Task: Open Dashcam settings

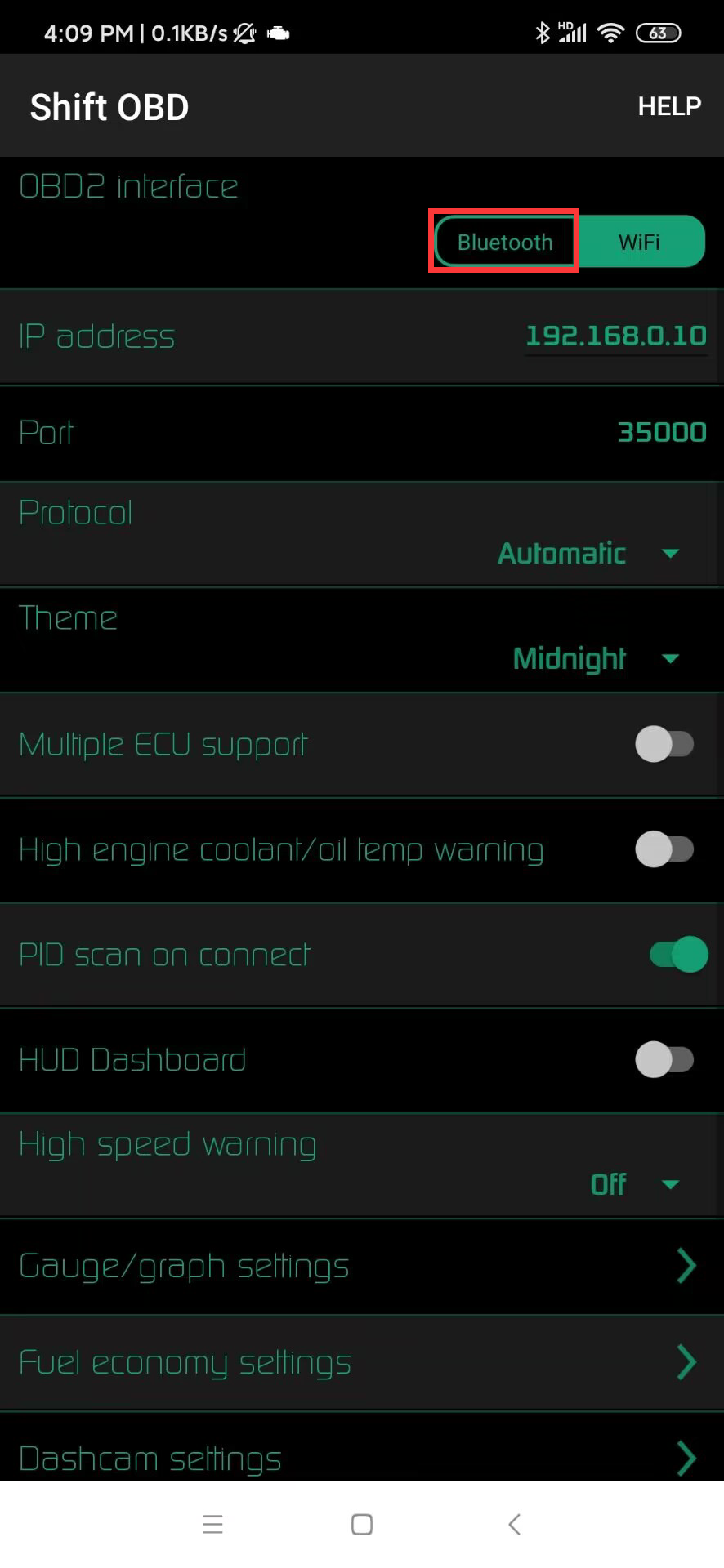Action: pos(361,1458)
